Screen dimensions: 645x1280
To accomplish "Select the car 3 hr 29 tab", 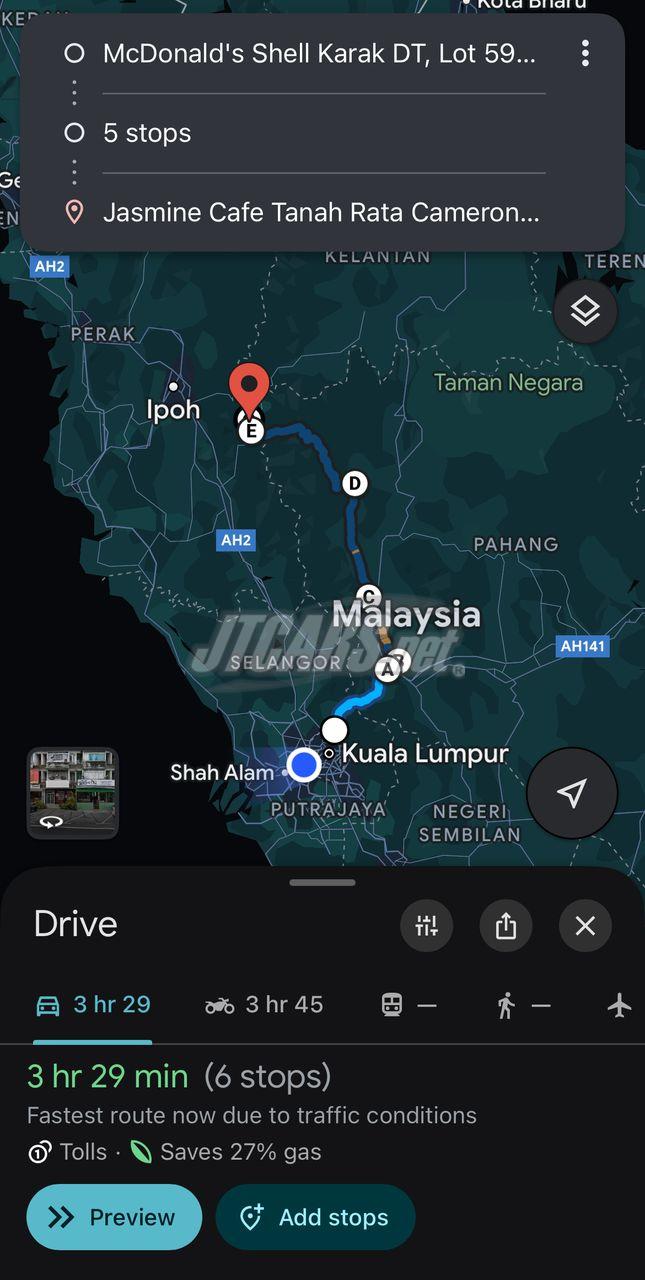I will [92, 1005].
